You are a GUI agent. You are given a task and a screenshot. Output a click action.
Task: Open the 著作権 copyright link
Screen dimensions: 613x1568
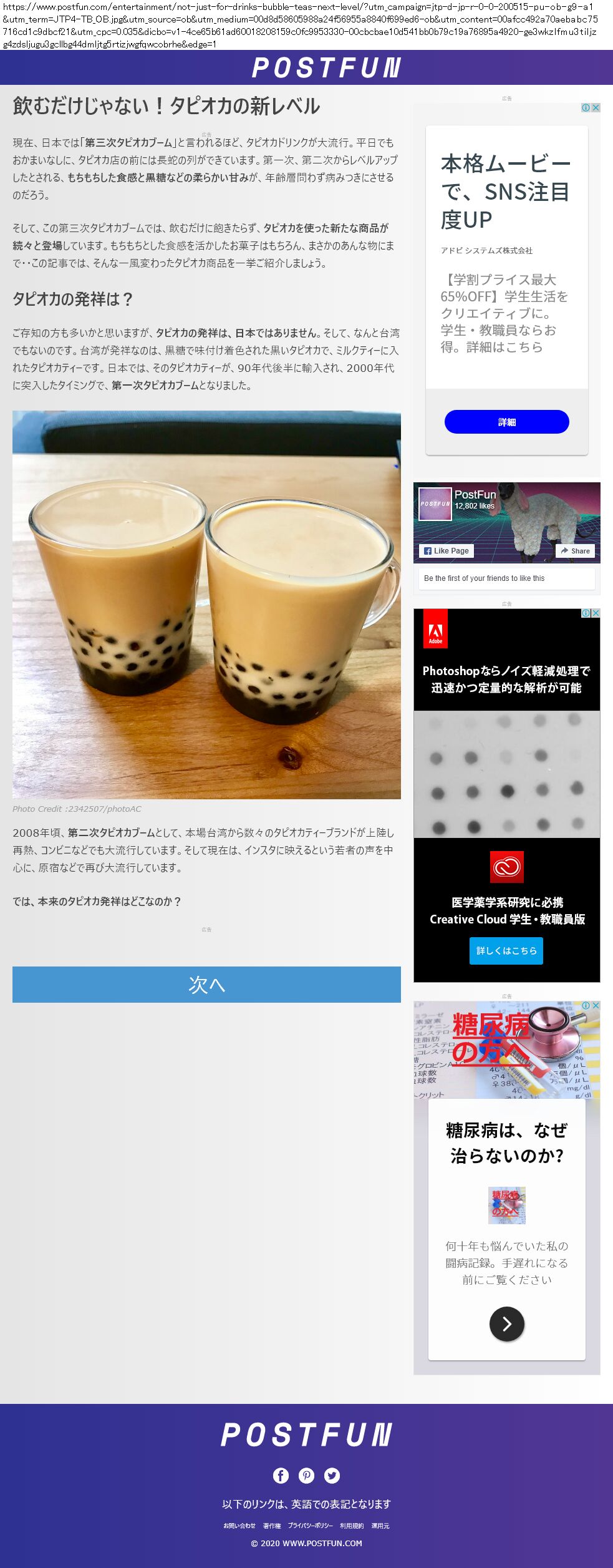[272, 1526]
